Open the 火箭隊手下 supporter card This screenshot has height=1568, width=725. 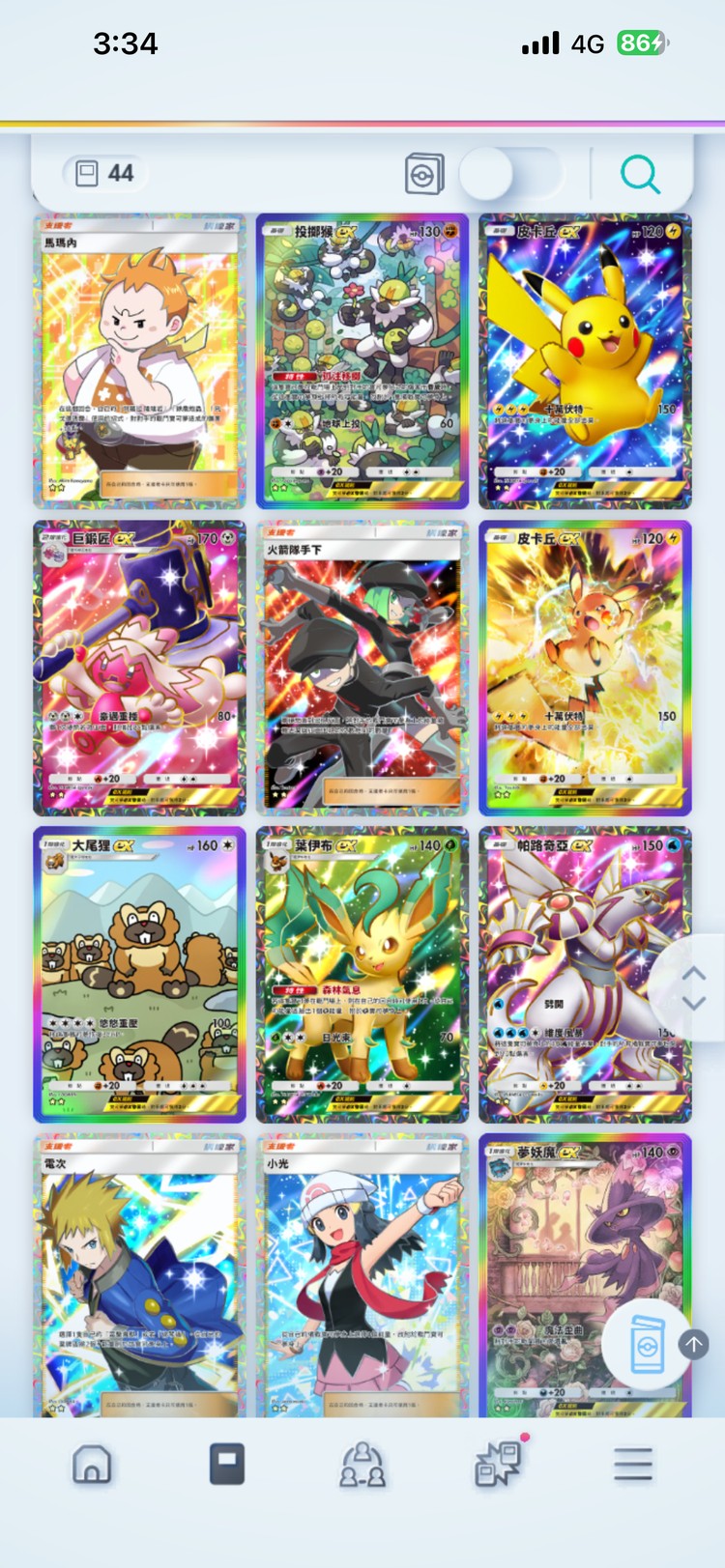coord(362,668)
